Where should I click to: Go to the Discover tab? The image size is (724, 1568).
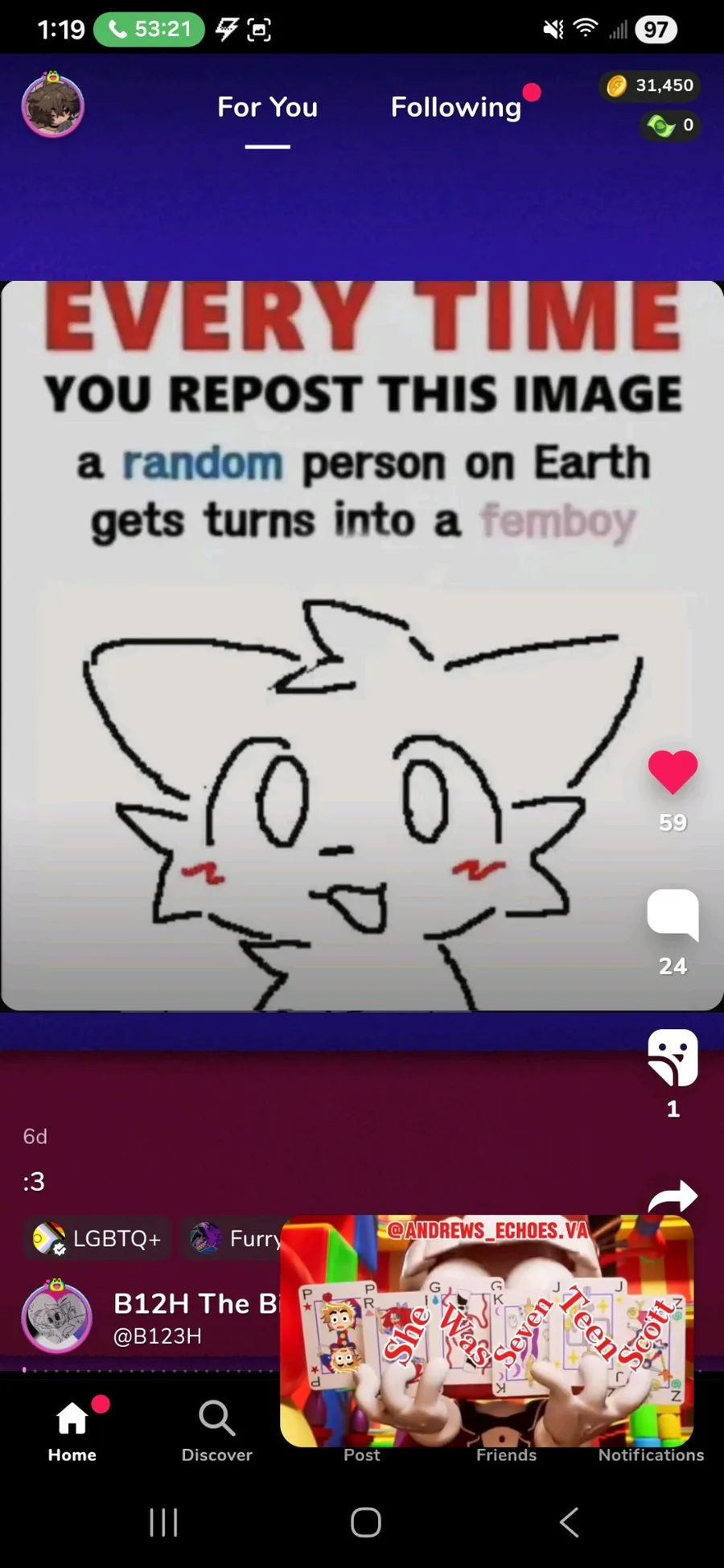216,1430
